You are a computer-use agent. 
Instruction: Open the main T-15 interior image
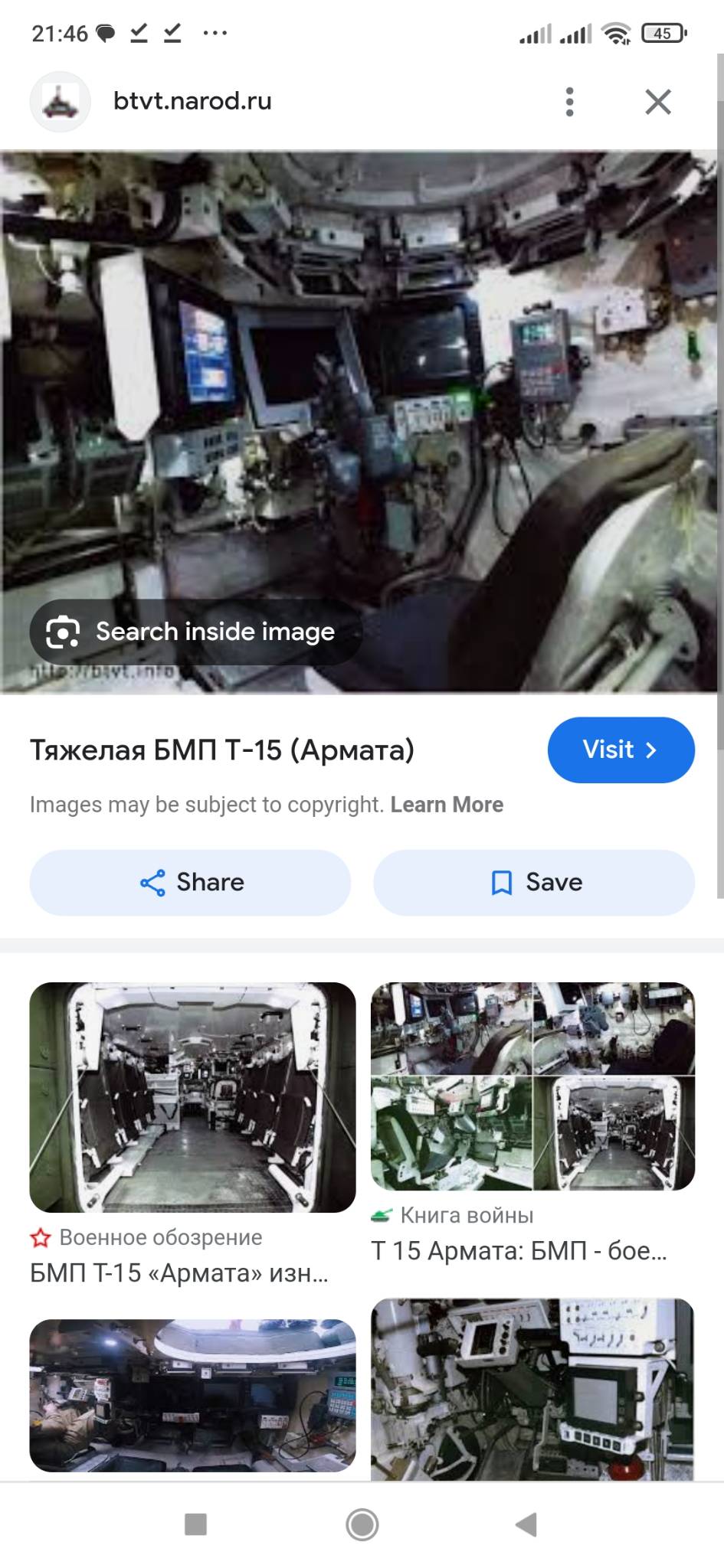click(x=360, y=422)
